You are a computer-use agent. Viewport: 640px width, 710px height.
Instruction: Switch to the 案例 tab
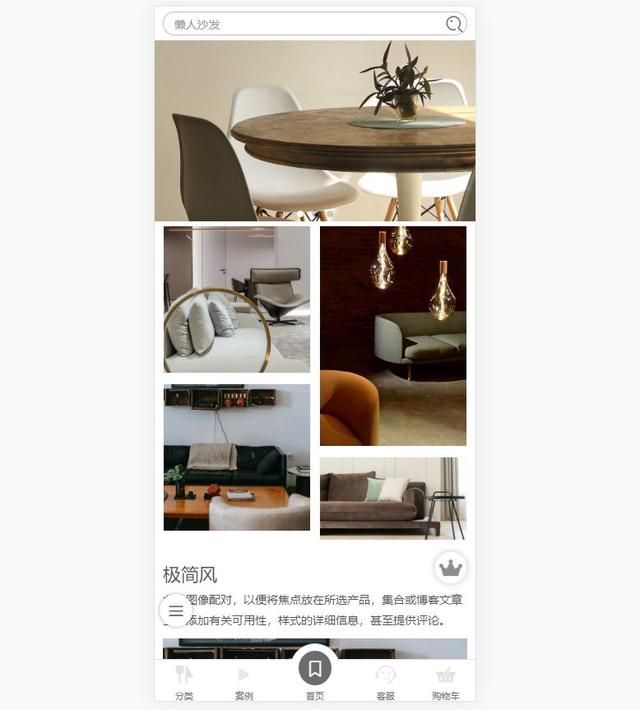coord(244,683)
